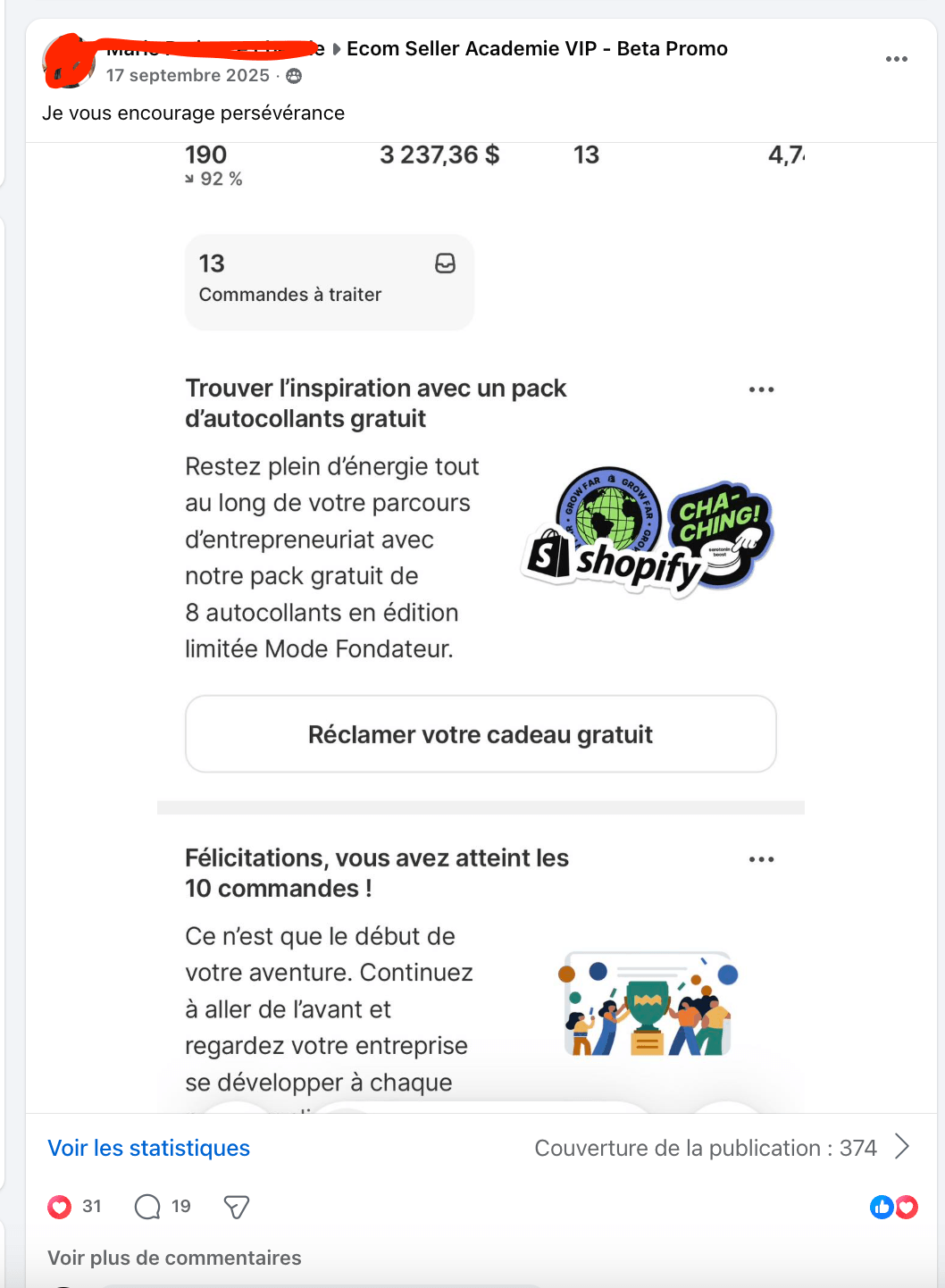
Task: Tap Voir les statistiques
Action: click(149, 1148)
